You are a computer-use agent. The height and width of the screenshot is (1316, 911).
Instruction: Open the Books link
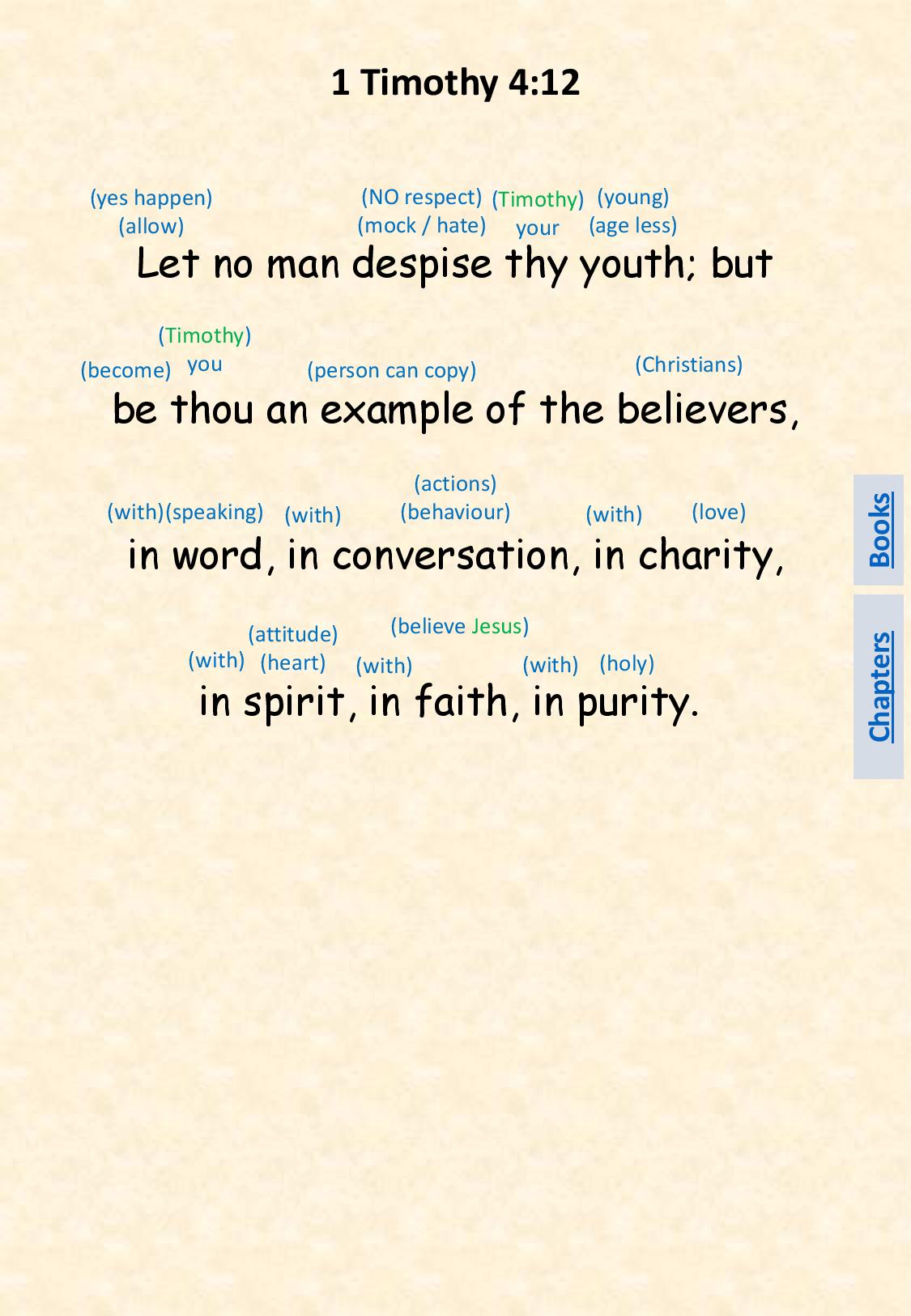coord(879,530)
